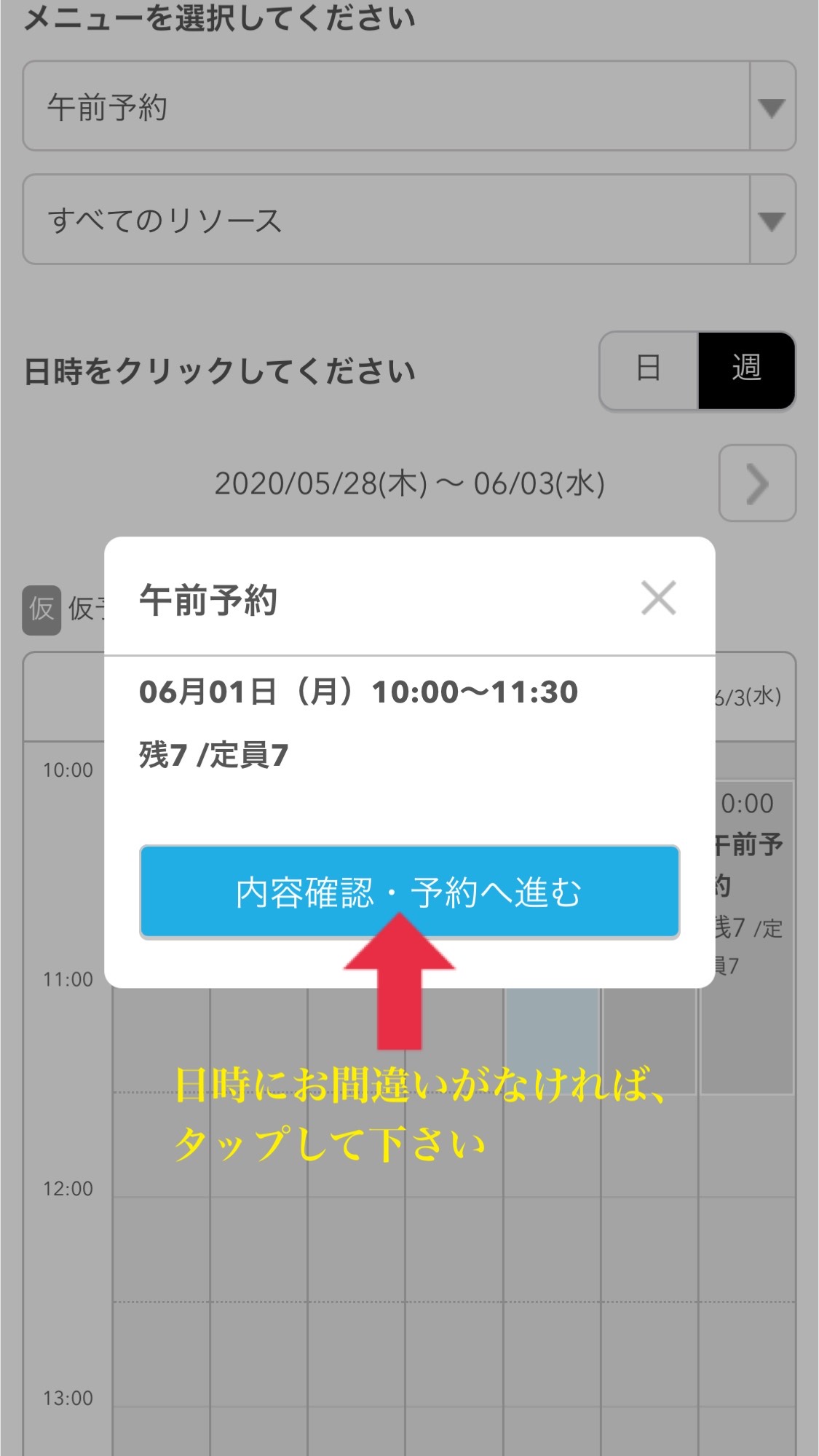This screenshot has height=1456, width=819.
Task: Tap 内容確認・予約へ進む button
Action: (409, 892)
